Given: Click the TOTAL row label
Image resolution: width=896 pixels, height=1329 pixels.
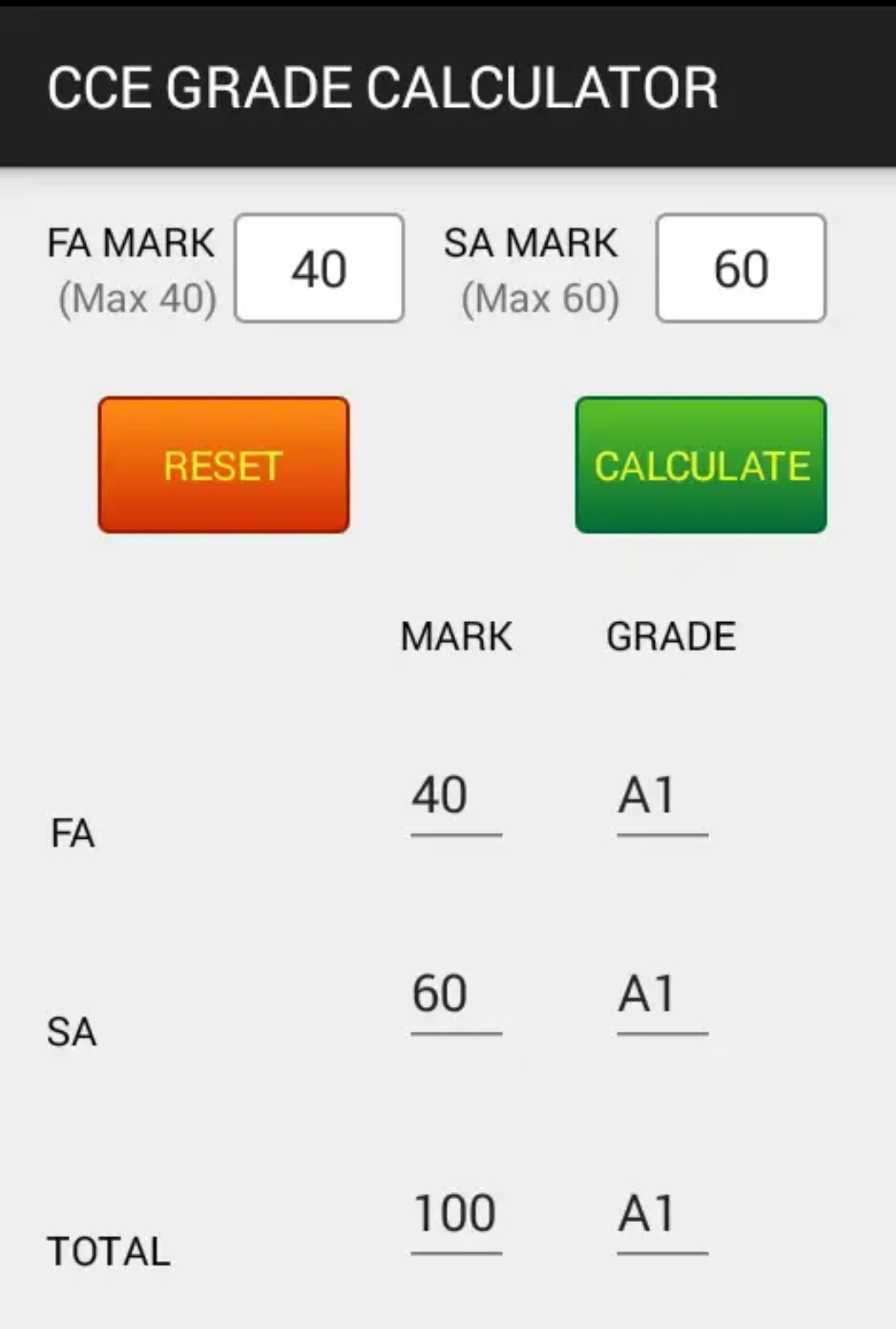Looking at the screenshot, I should 109,1251.
